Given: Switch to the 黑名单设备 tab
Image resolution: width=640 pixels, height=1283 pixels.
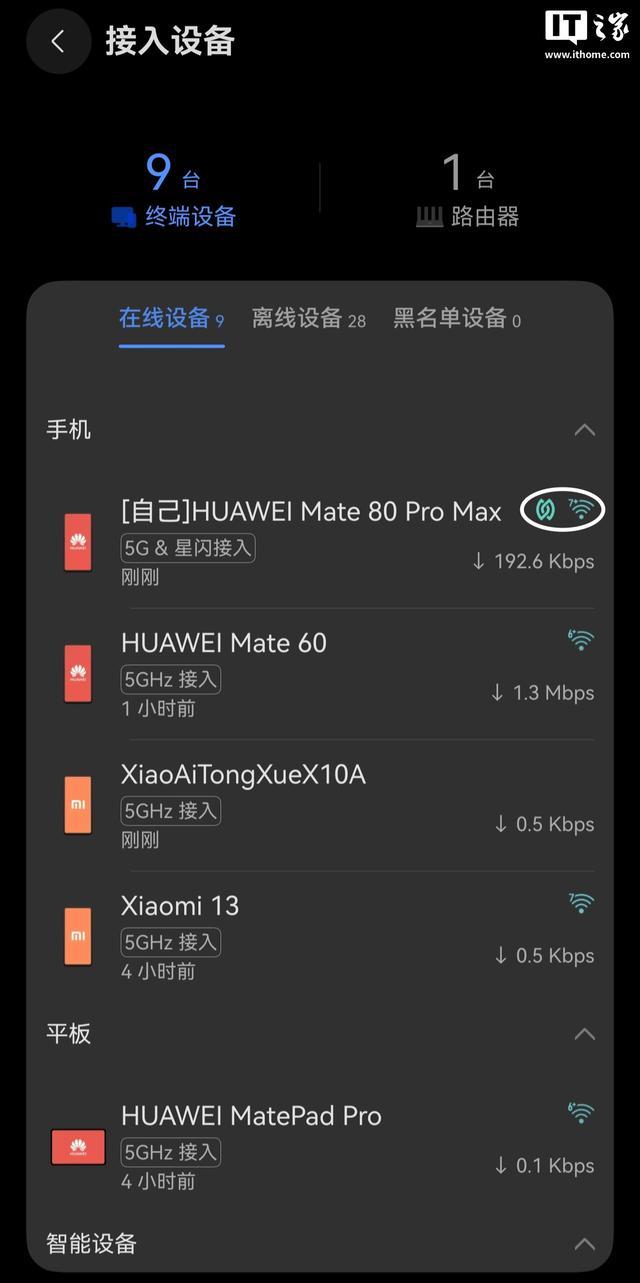Looking at the screenshot, I should coord(457,319).
